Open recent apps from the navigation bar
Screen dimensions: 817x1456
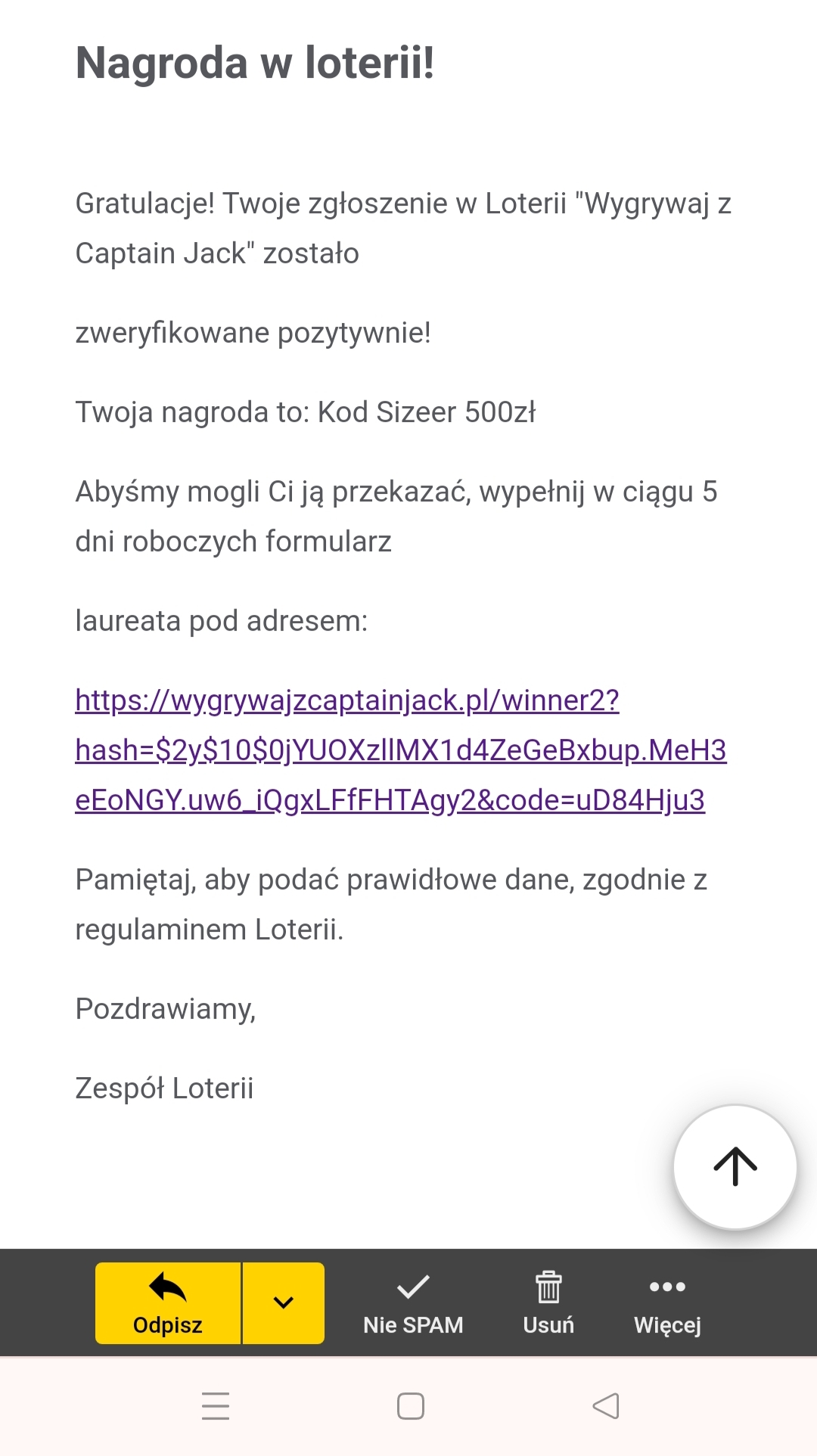pos(216,1406)
